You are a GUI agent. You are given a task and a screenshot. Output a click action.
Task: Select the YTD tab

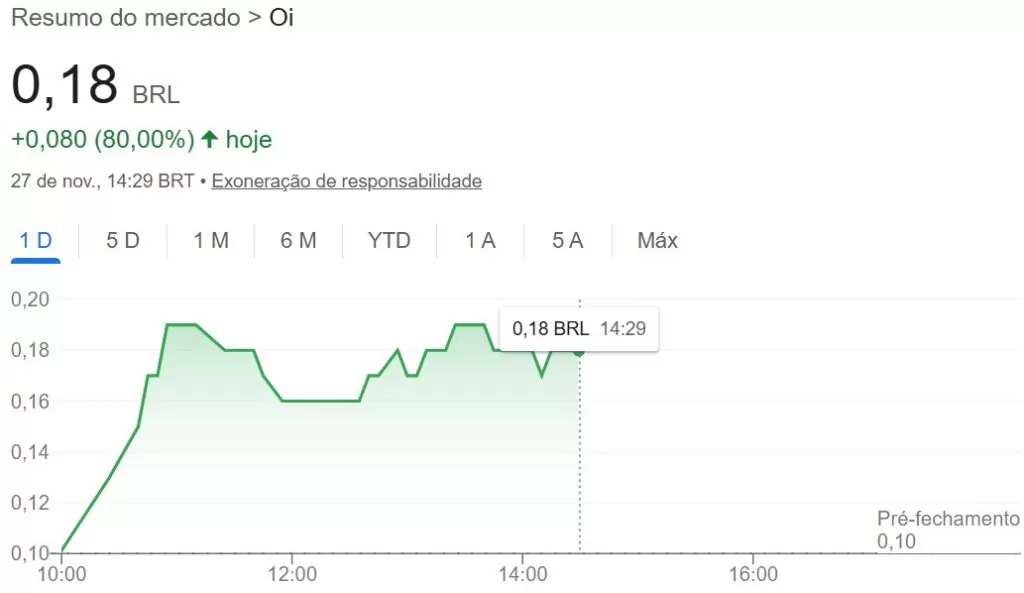(389, 241)
